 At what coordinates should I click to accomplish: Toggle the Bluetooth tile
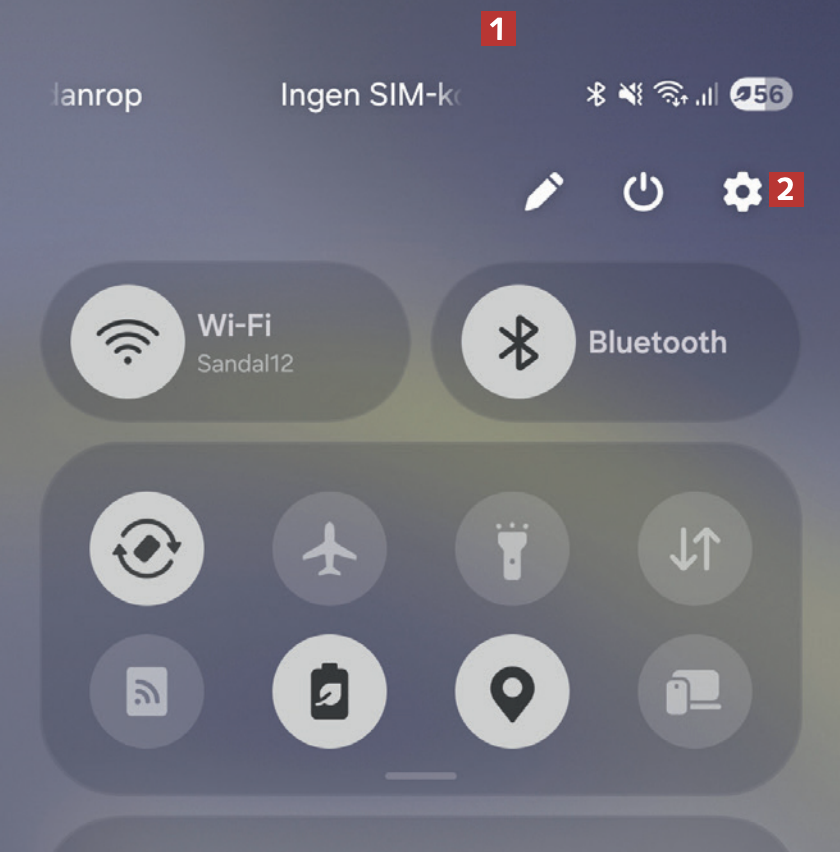tap(518, 342)
